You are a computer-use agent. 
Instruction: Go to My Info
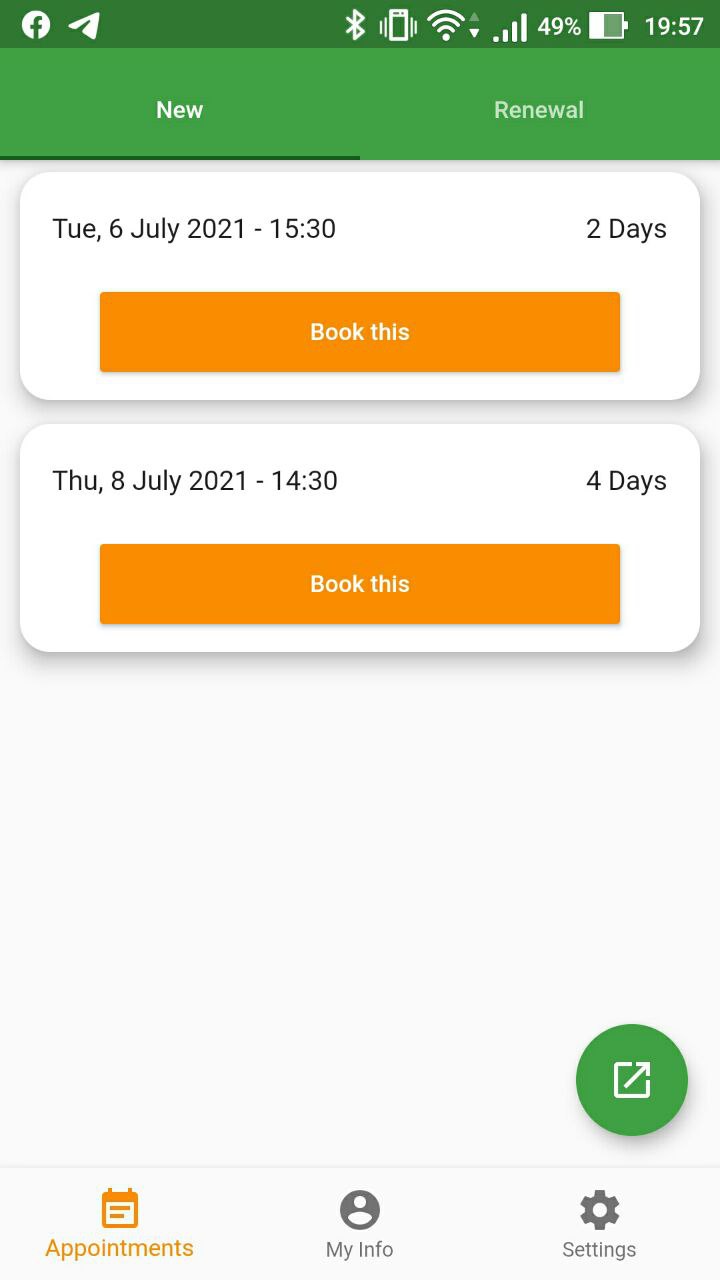[x=360, y=1224]
